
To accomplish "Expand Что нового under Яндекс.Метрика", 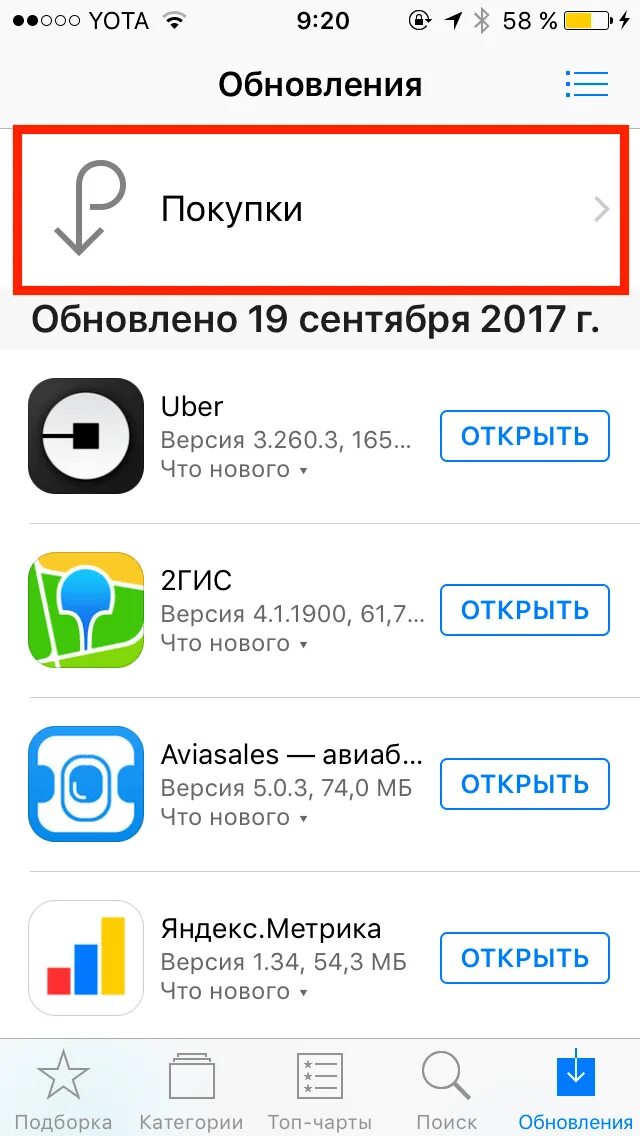I will [x=234, y=991].
